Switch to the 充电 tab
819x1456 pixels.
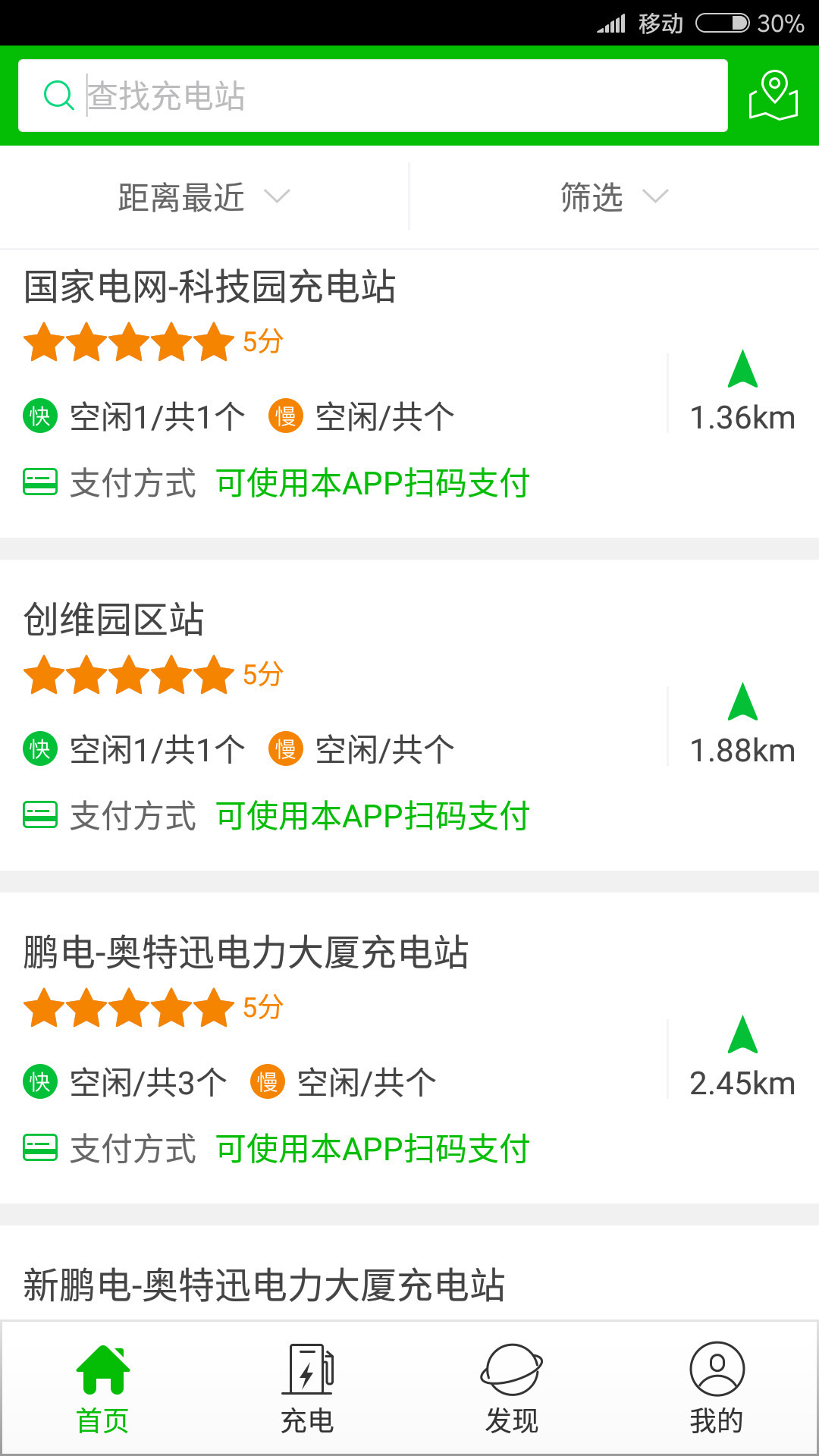pos(307,1389)
